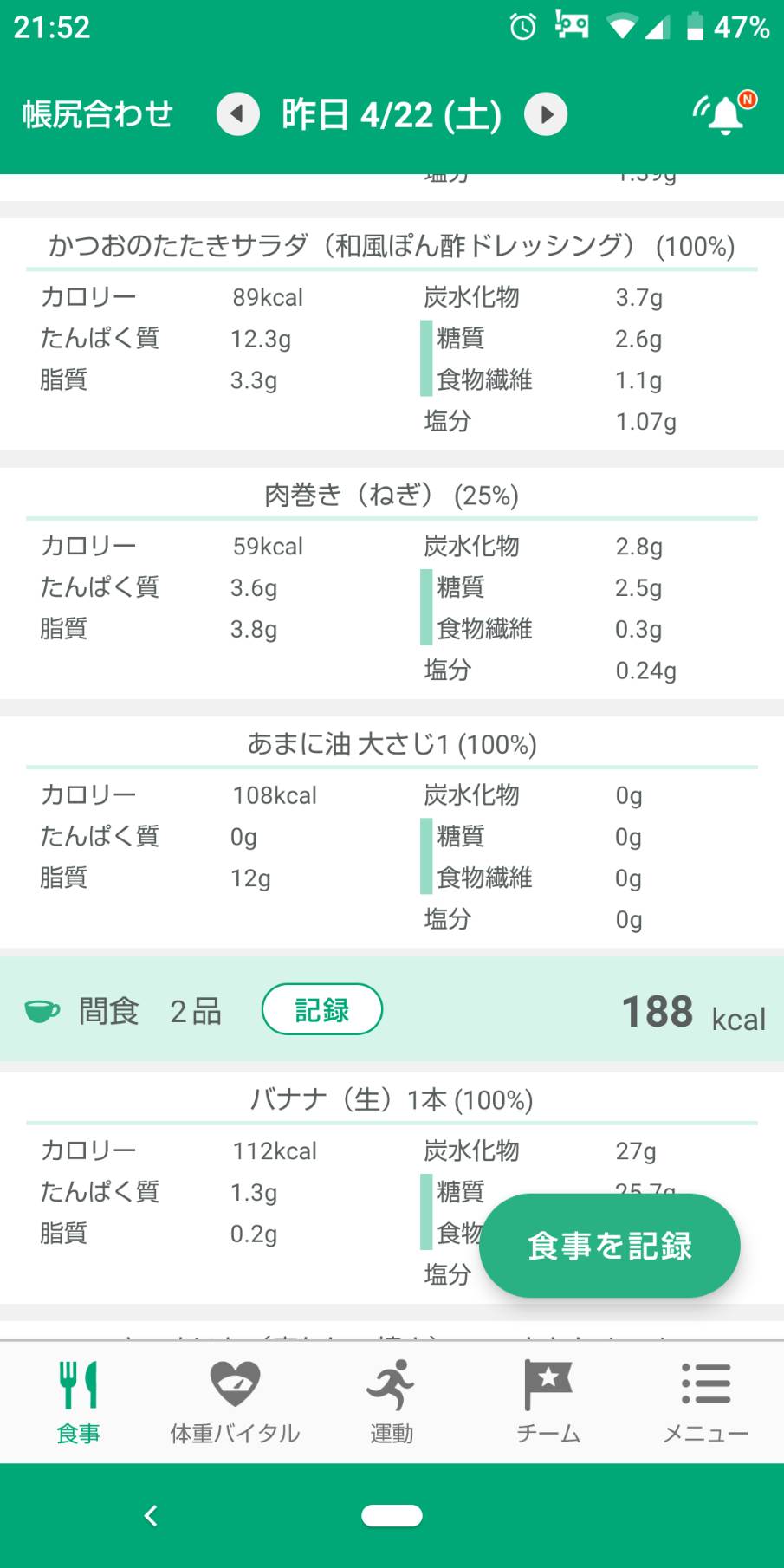Go to the next day arrow

546,114
